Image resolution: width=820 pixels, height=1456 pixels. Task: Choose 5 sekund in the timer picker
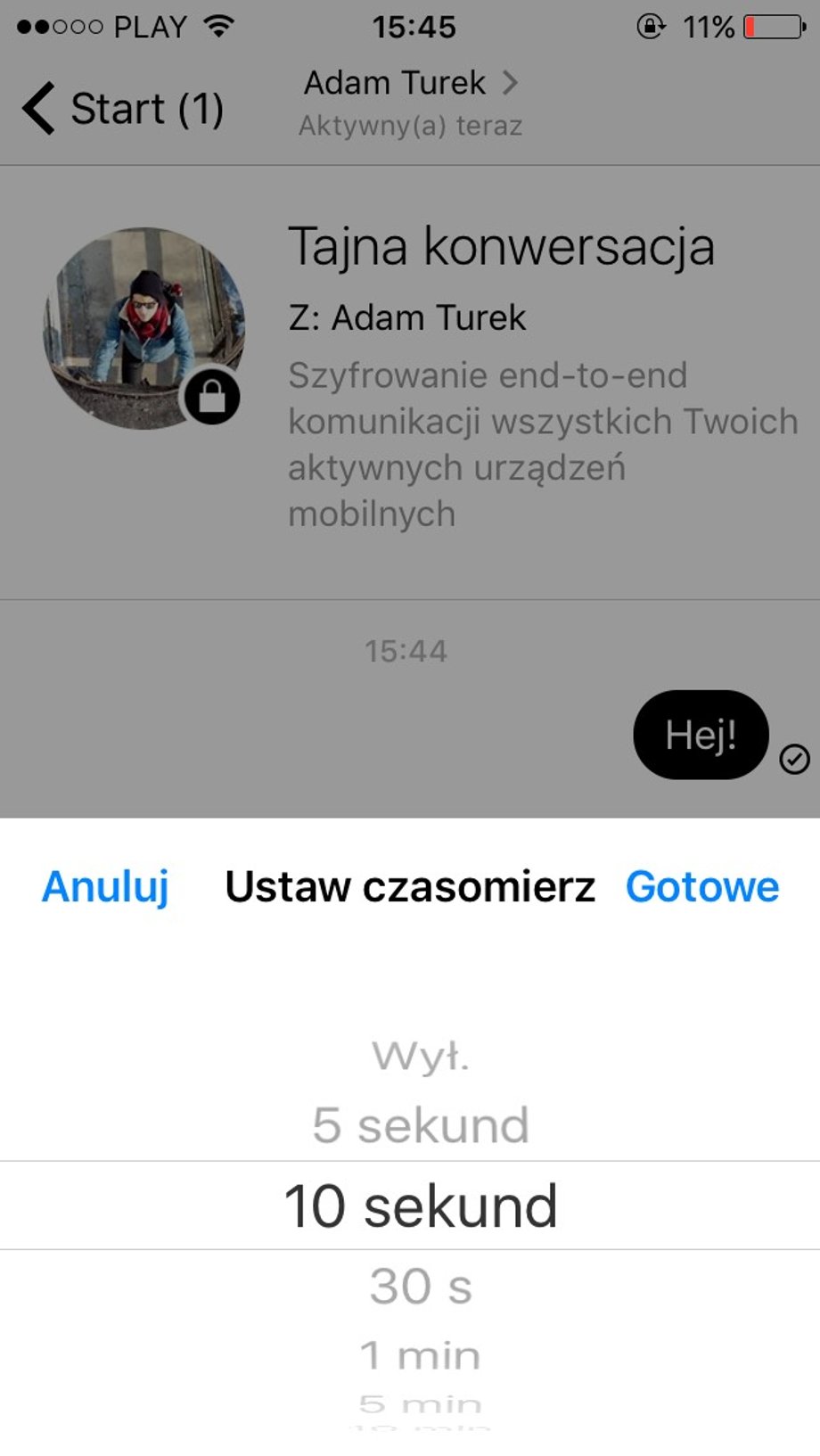420,1125
